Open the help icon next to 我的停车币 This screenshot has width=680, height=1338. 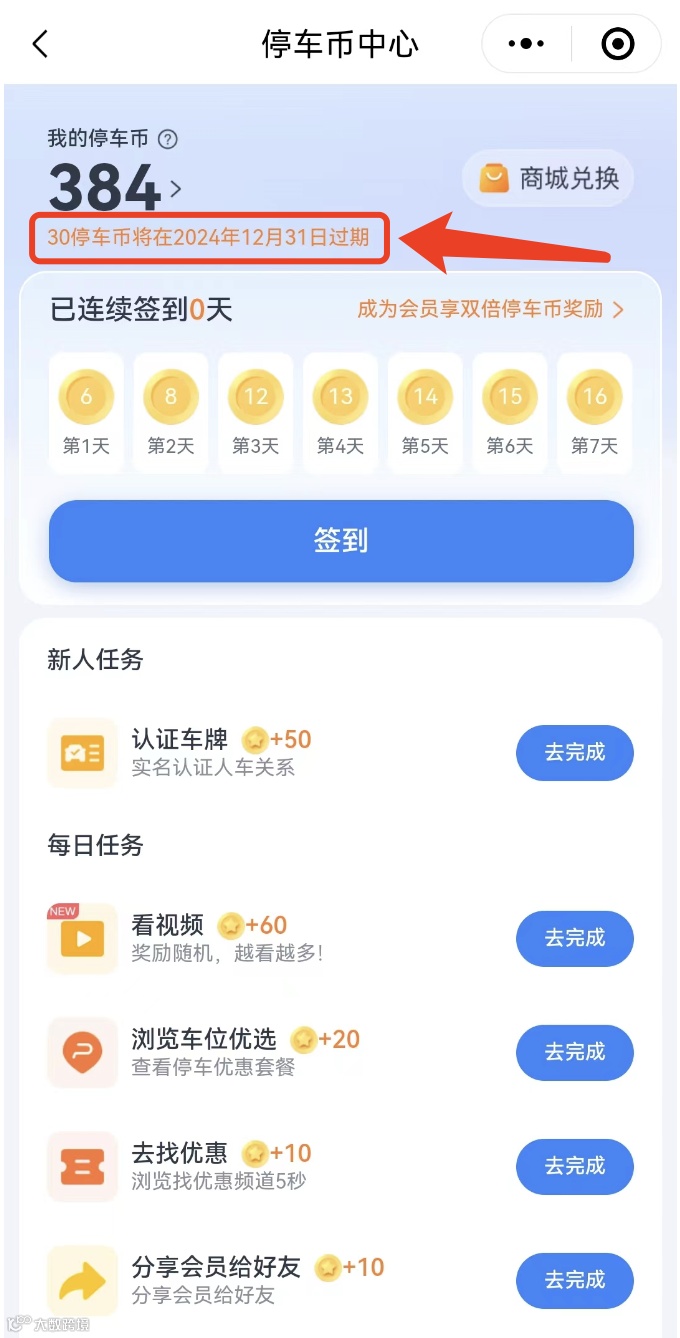point(168,139)
